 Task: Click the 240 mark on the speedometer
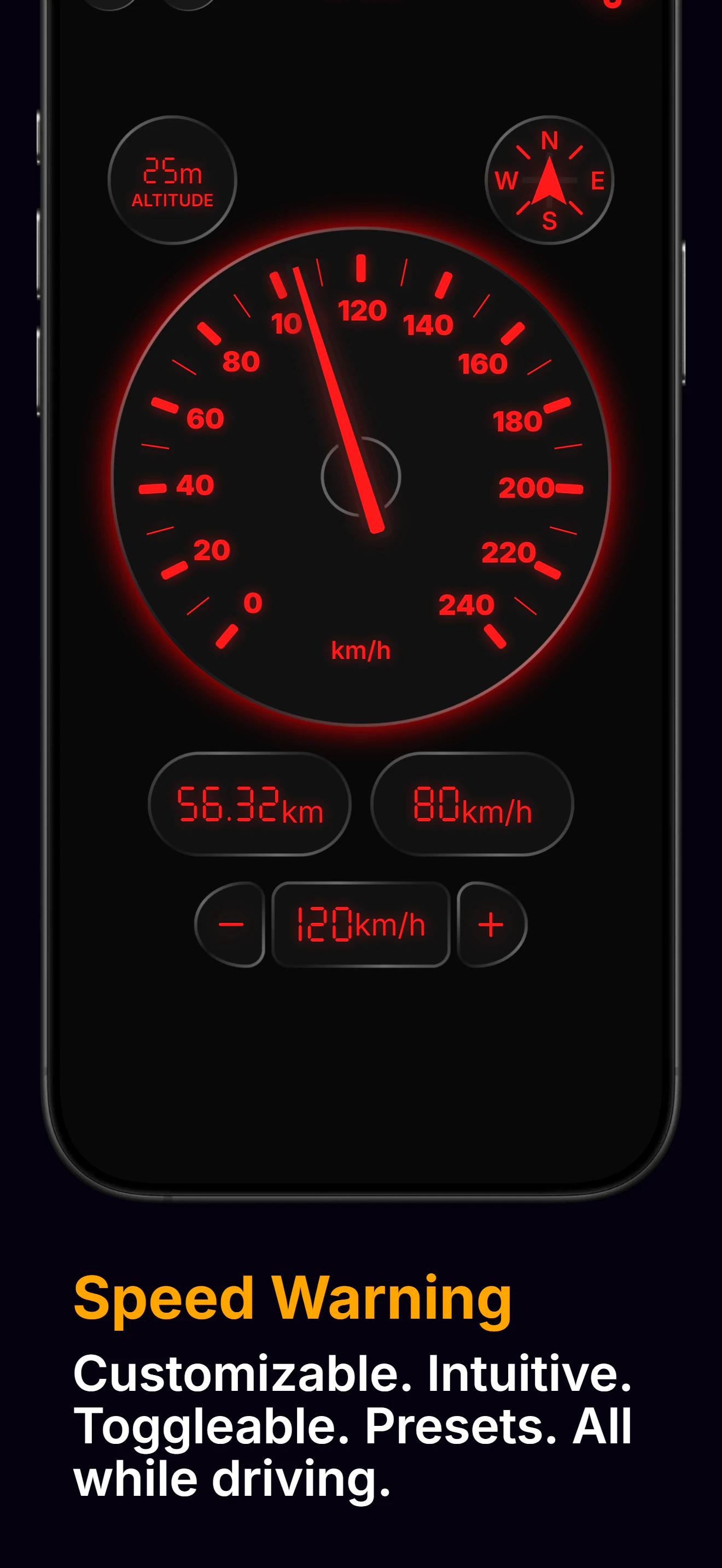[x=467, y=605]
